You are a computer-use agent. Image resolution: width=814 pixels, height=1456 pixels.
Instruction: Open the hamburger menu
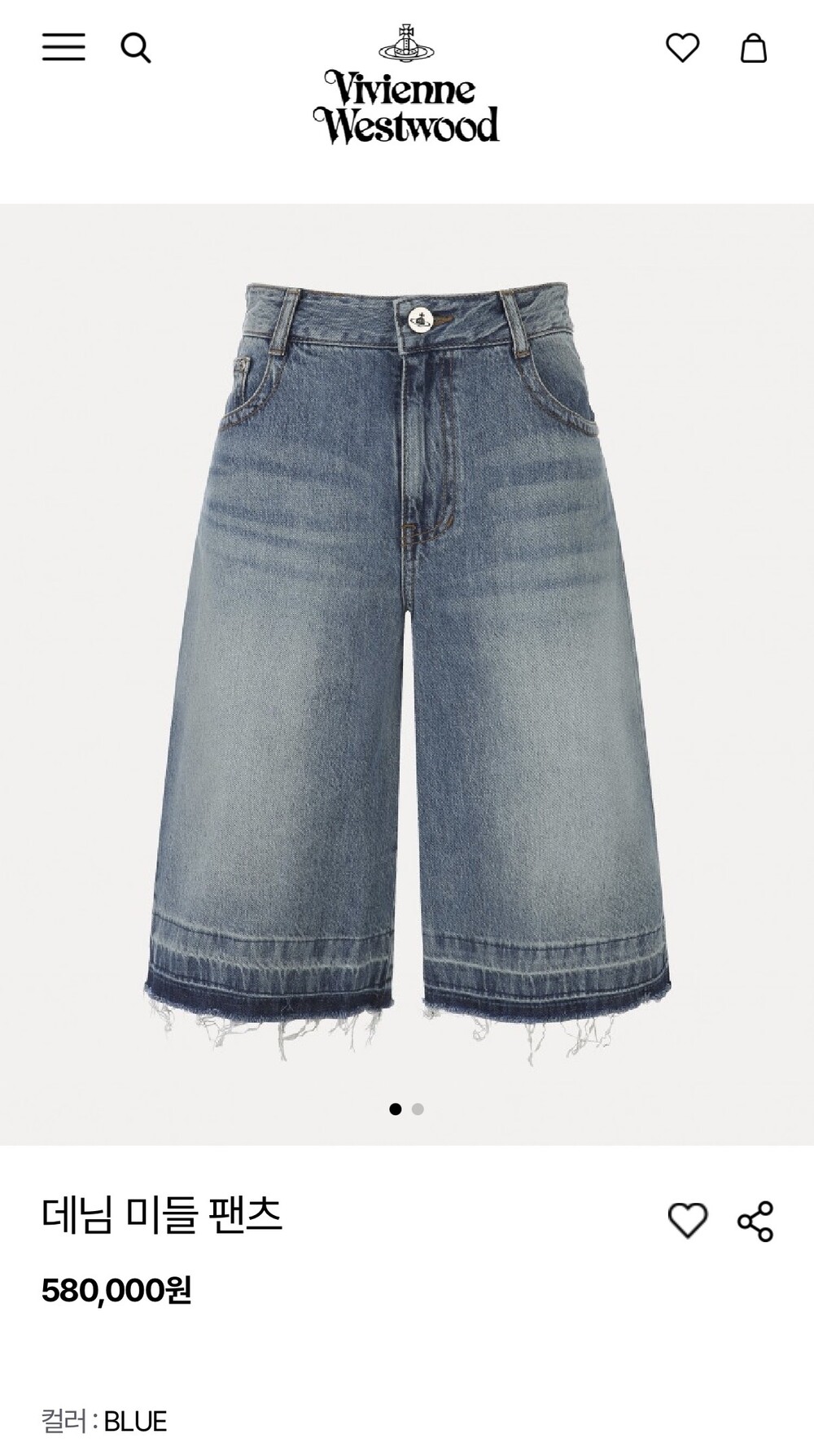coord(63,47)
